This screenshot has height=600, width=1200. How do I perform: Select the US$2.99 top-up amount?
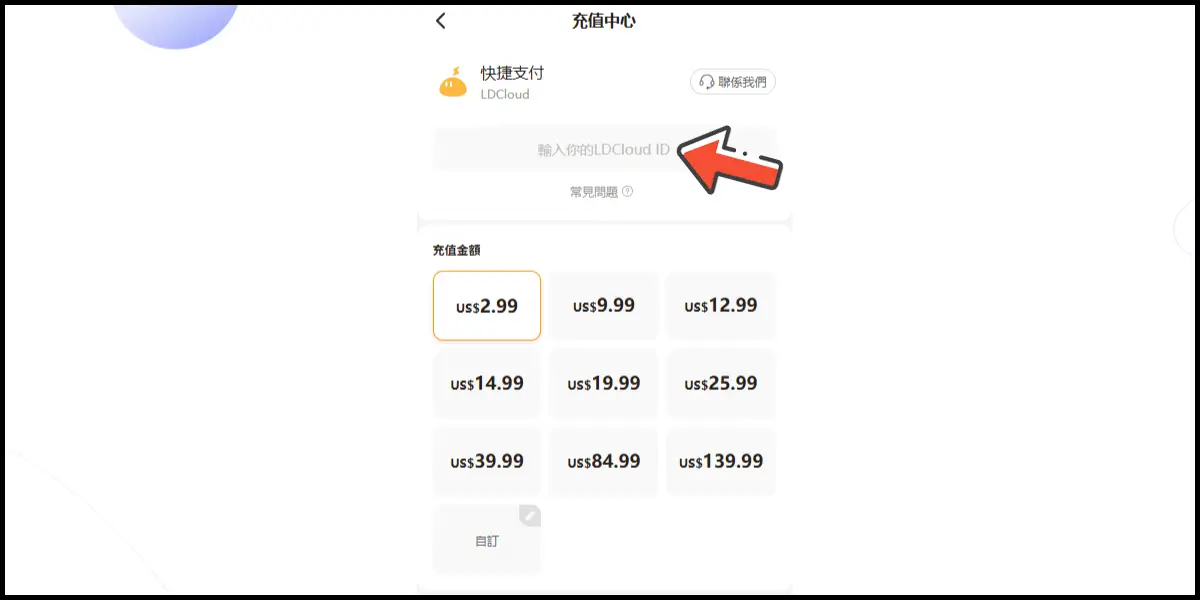pos(487,306)
